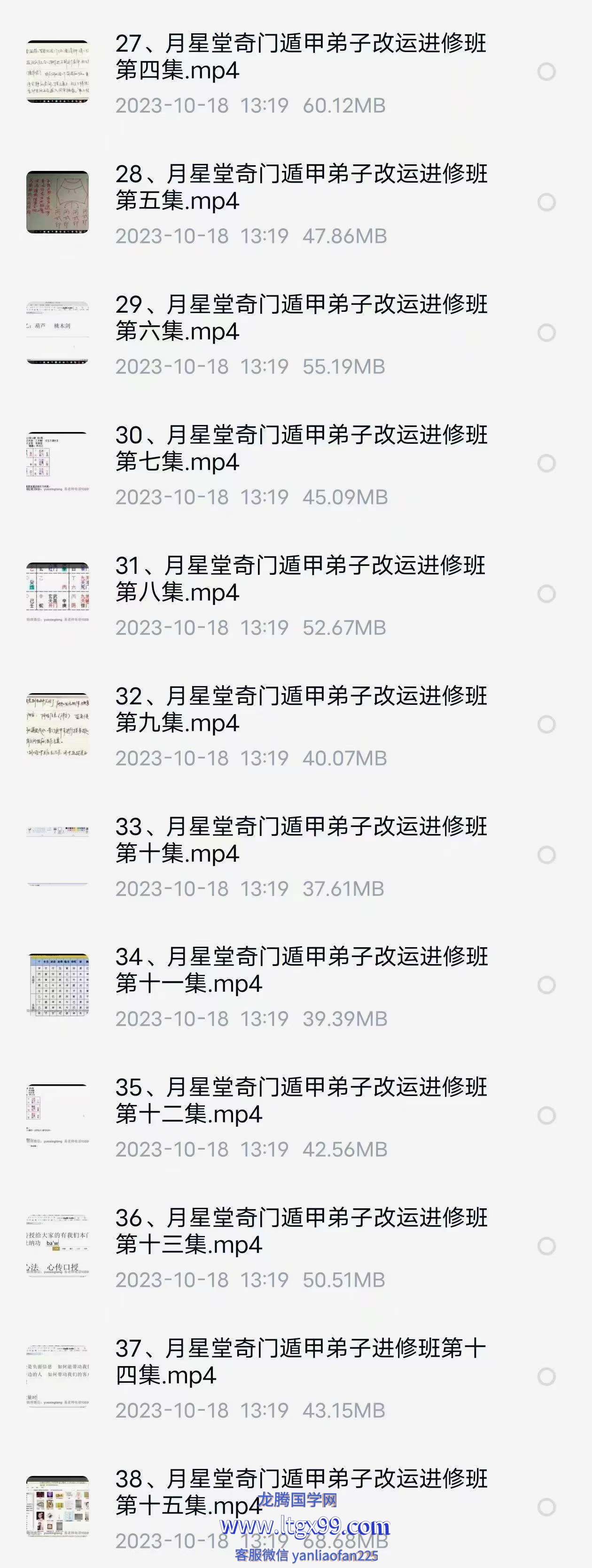The width and height of the screenshot is (592, 1568).
Task: Select the circle for file 36 第十三集
Action: tap(546, 1246)
